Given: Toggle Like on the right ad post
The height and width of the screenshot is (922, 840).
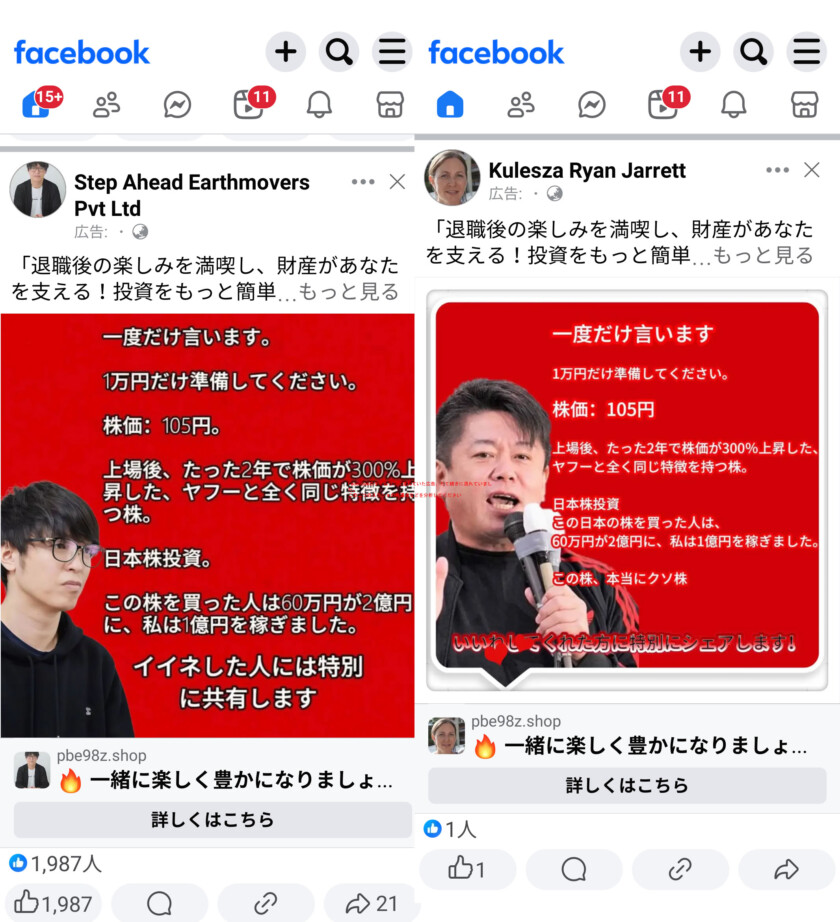Looking at the screenshot, I should point(467,869).
